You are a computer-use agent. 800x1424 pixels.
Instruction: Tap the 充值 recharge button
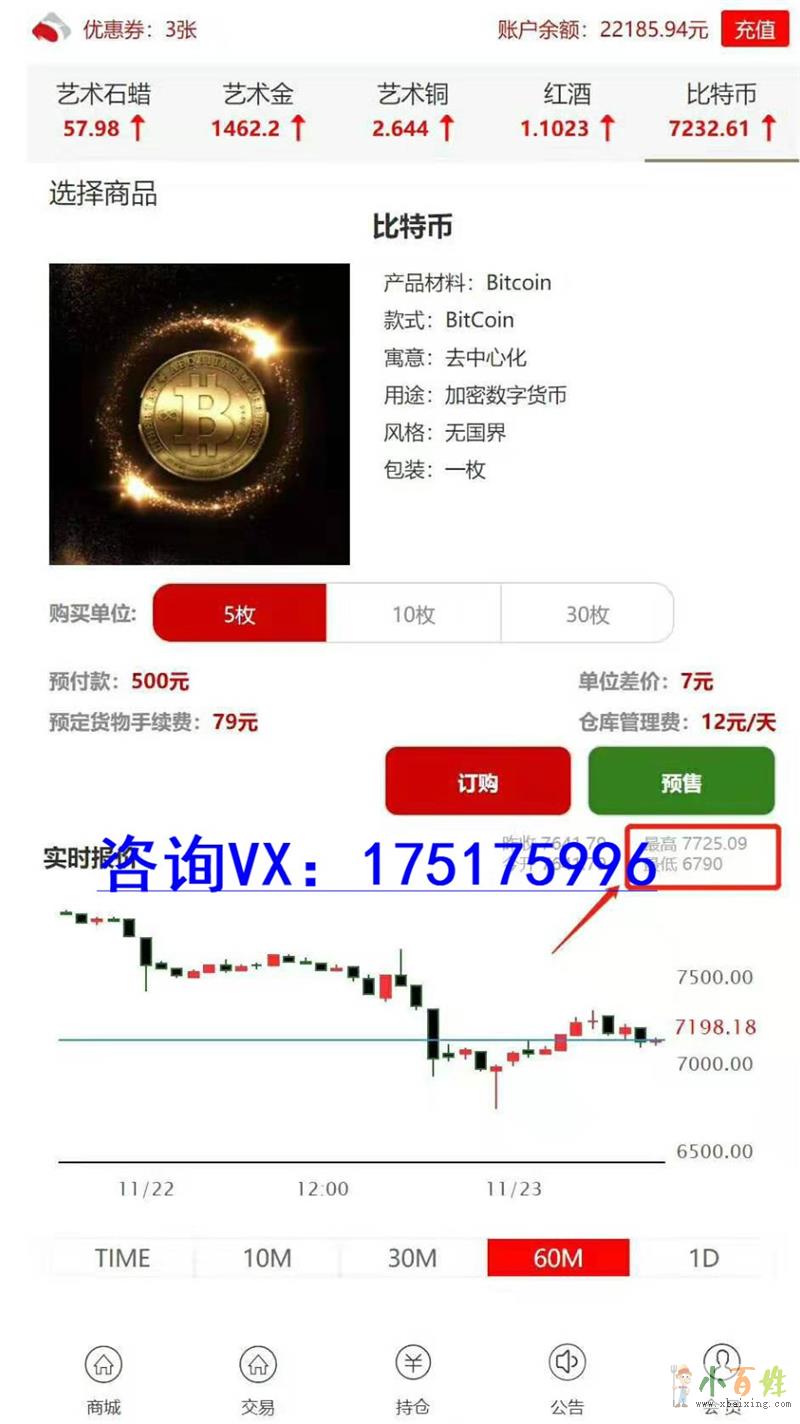coord(755,29)
